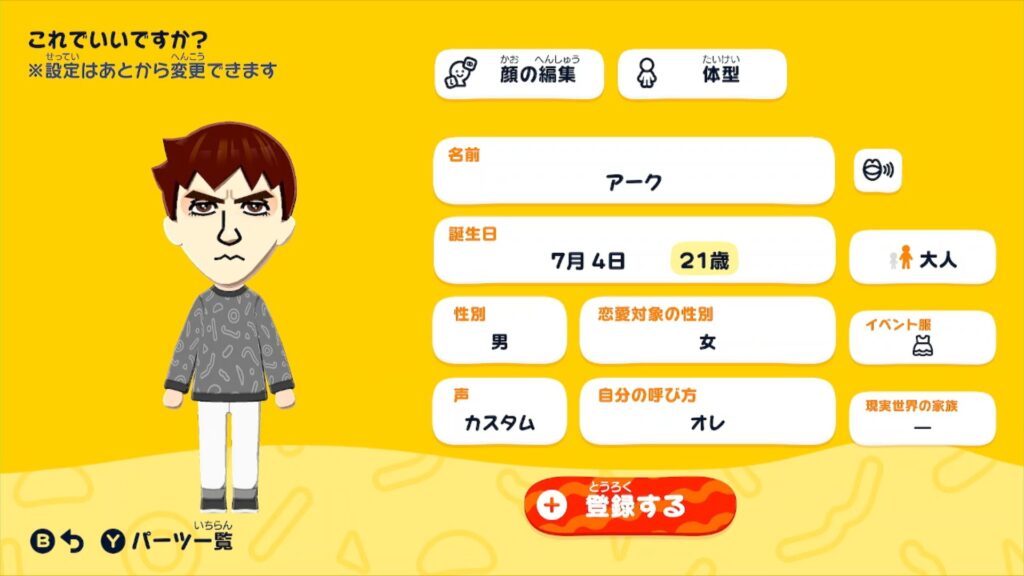Open the イベント服 event outfit option
Screen dimensions: 1024x576
922,338
